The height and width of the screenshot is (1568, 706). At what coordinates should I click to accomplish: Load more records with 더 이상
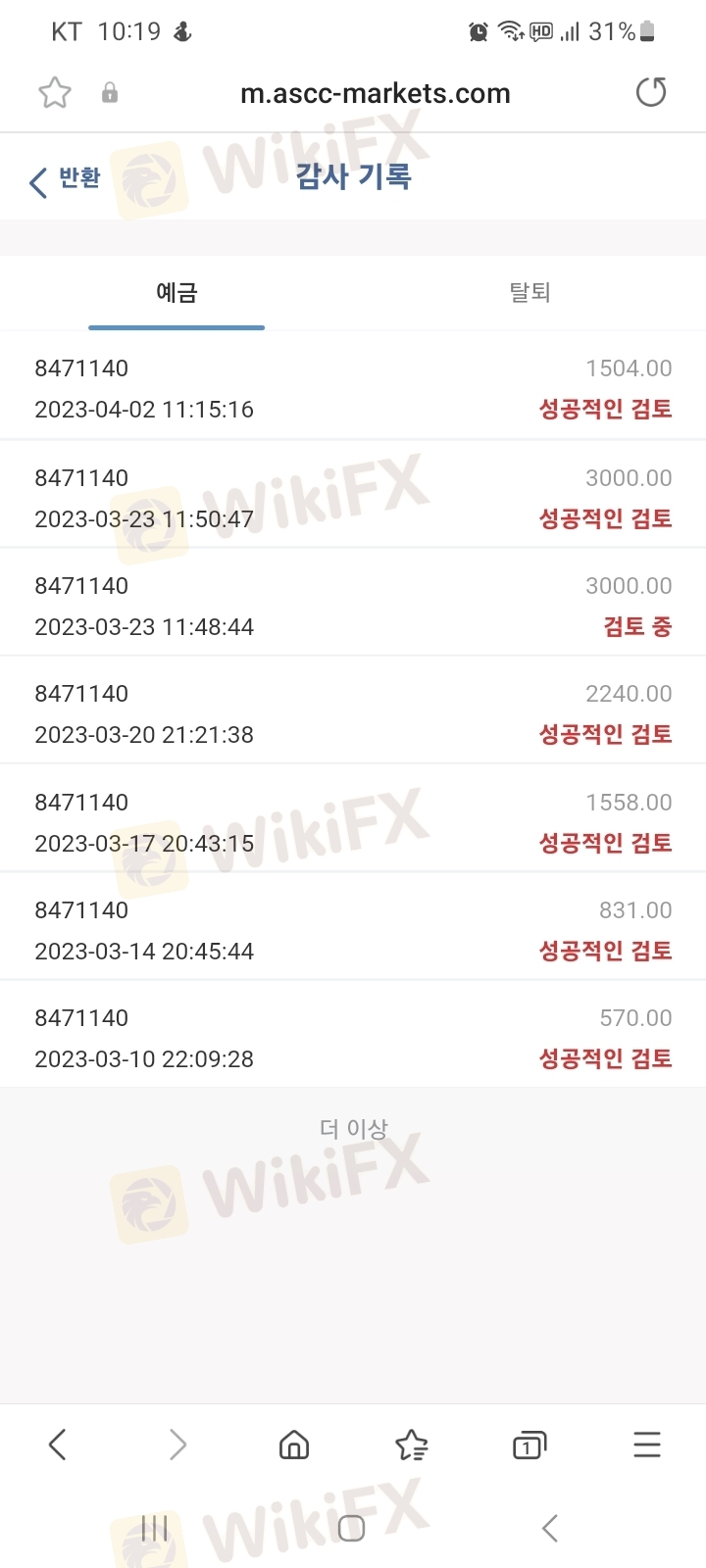tap(353, 1129)
